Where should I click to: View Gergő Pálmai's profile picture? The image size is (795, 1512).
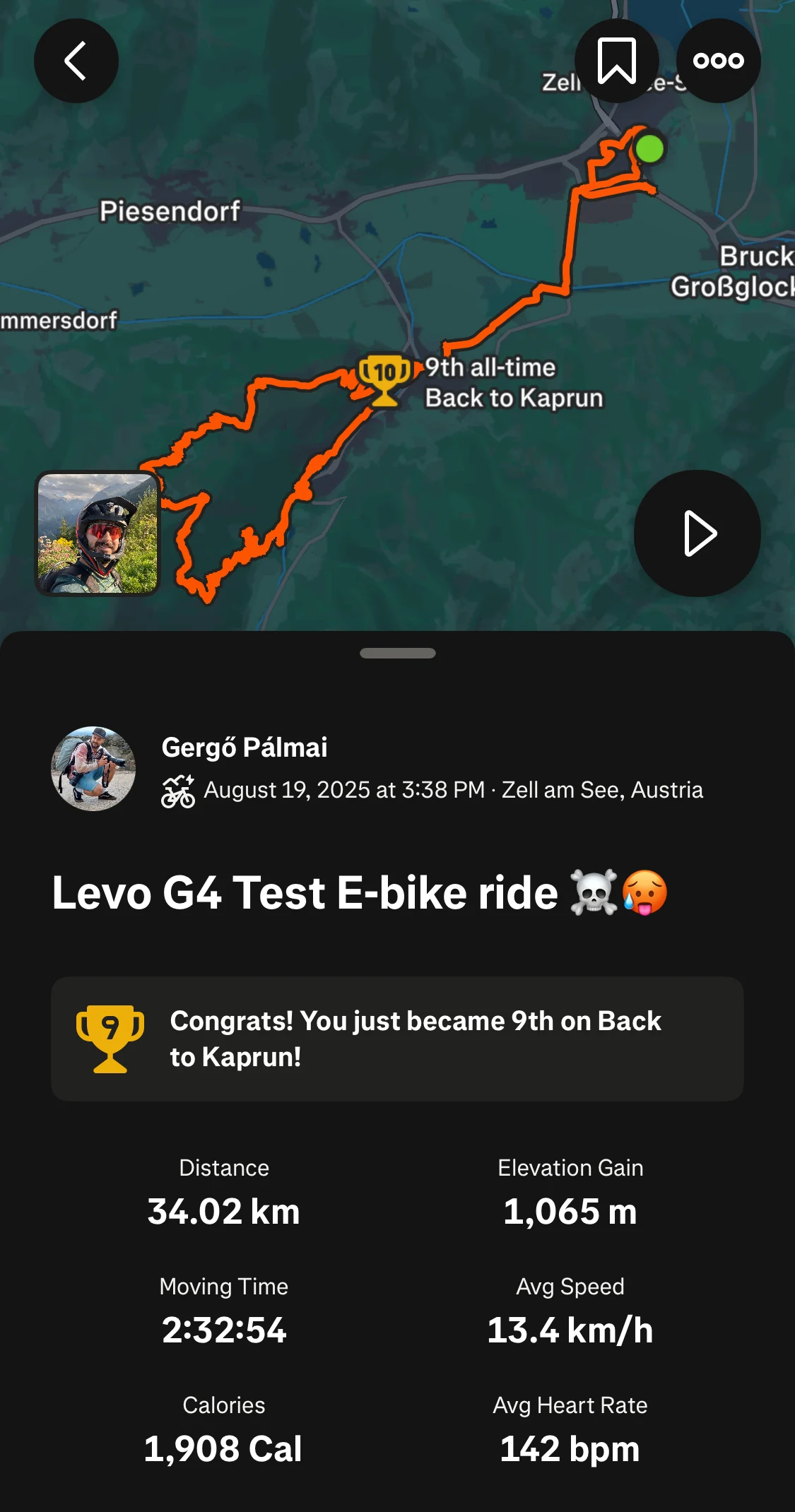coord(93,769)
